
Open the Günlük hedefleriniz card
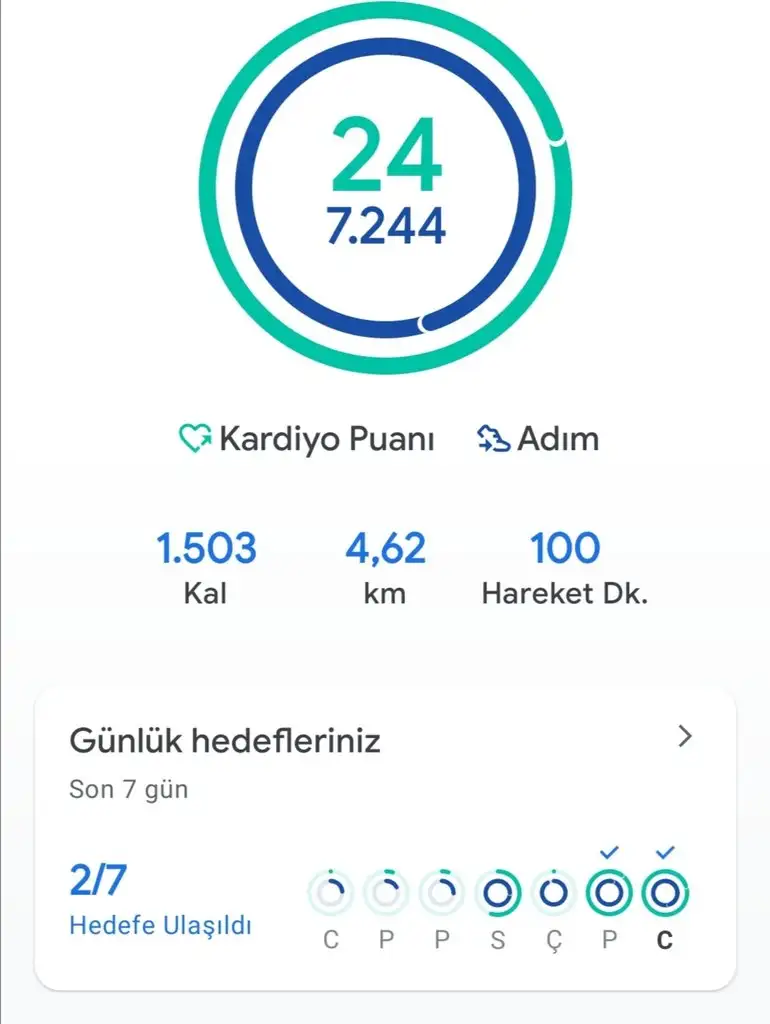pos(385,838)
